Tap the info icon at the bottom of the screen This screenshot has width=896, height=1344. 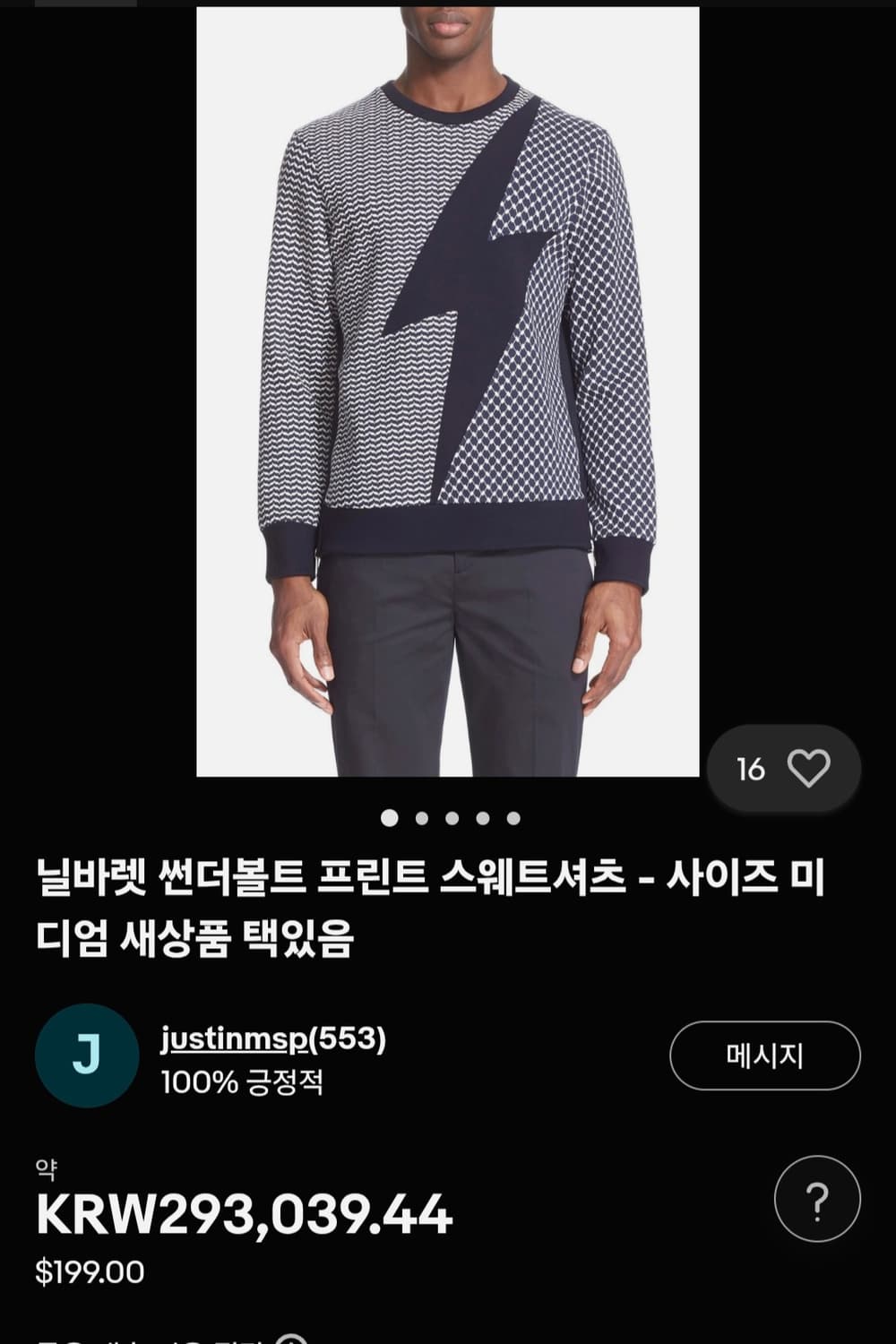point(287,1337)
